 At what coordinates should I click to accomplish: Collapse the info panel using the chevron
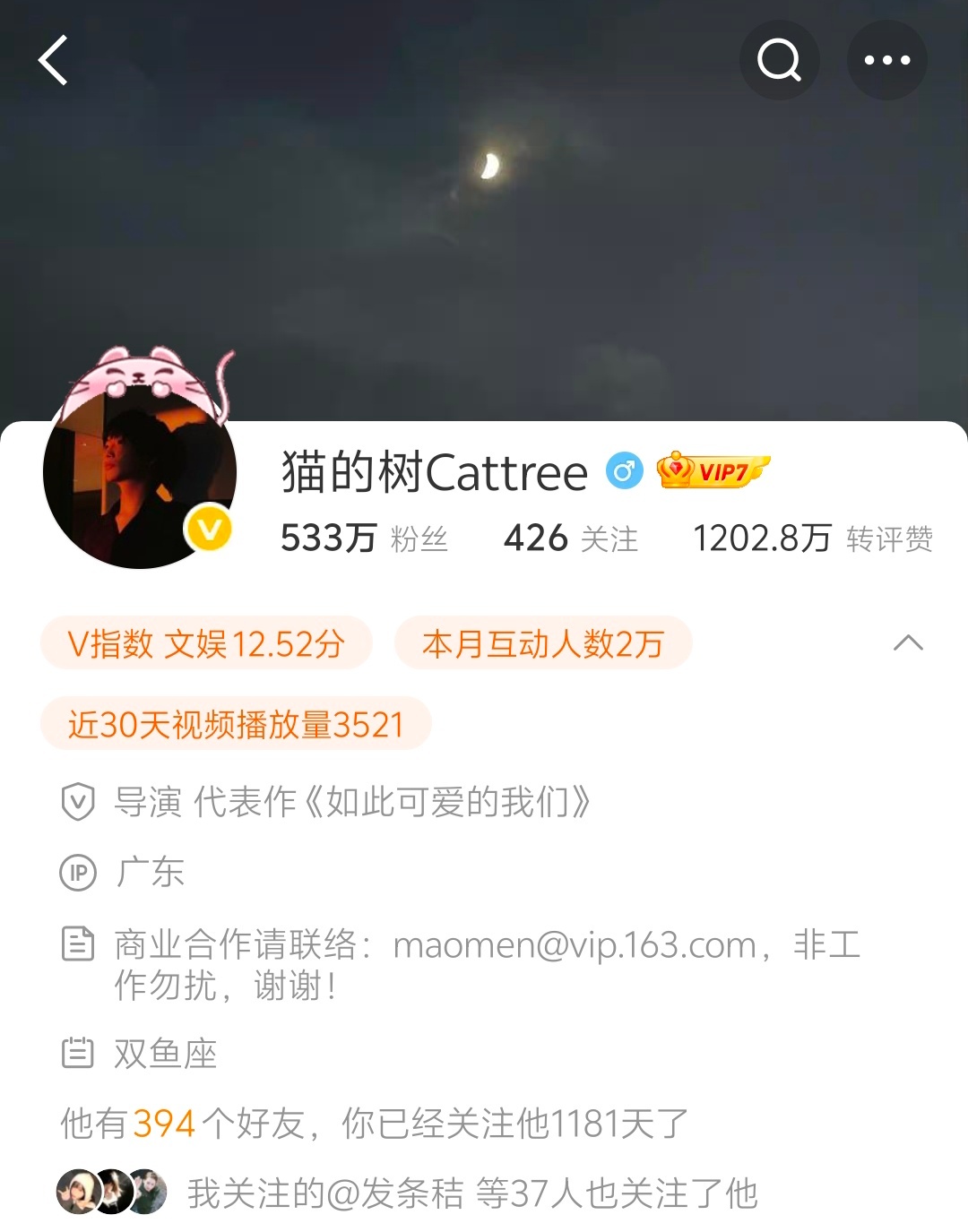coord(908,643)
